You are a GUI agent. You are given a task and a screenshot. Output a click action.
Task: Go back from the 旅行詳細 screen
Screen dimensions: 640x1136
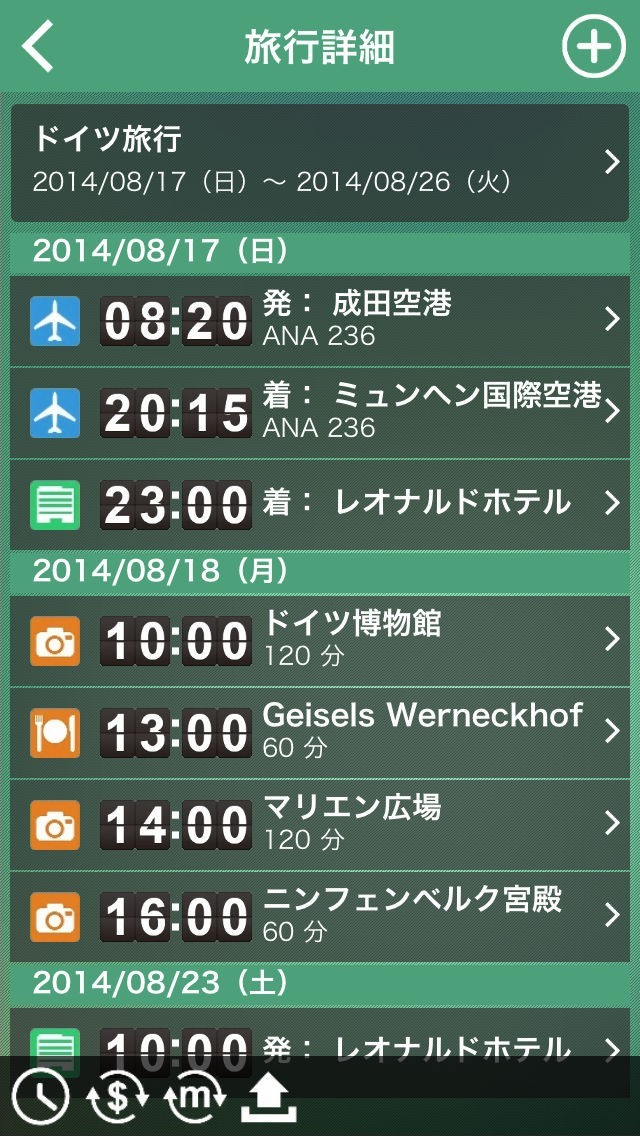tap(38, 48)
